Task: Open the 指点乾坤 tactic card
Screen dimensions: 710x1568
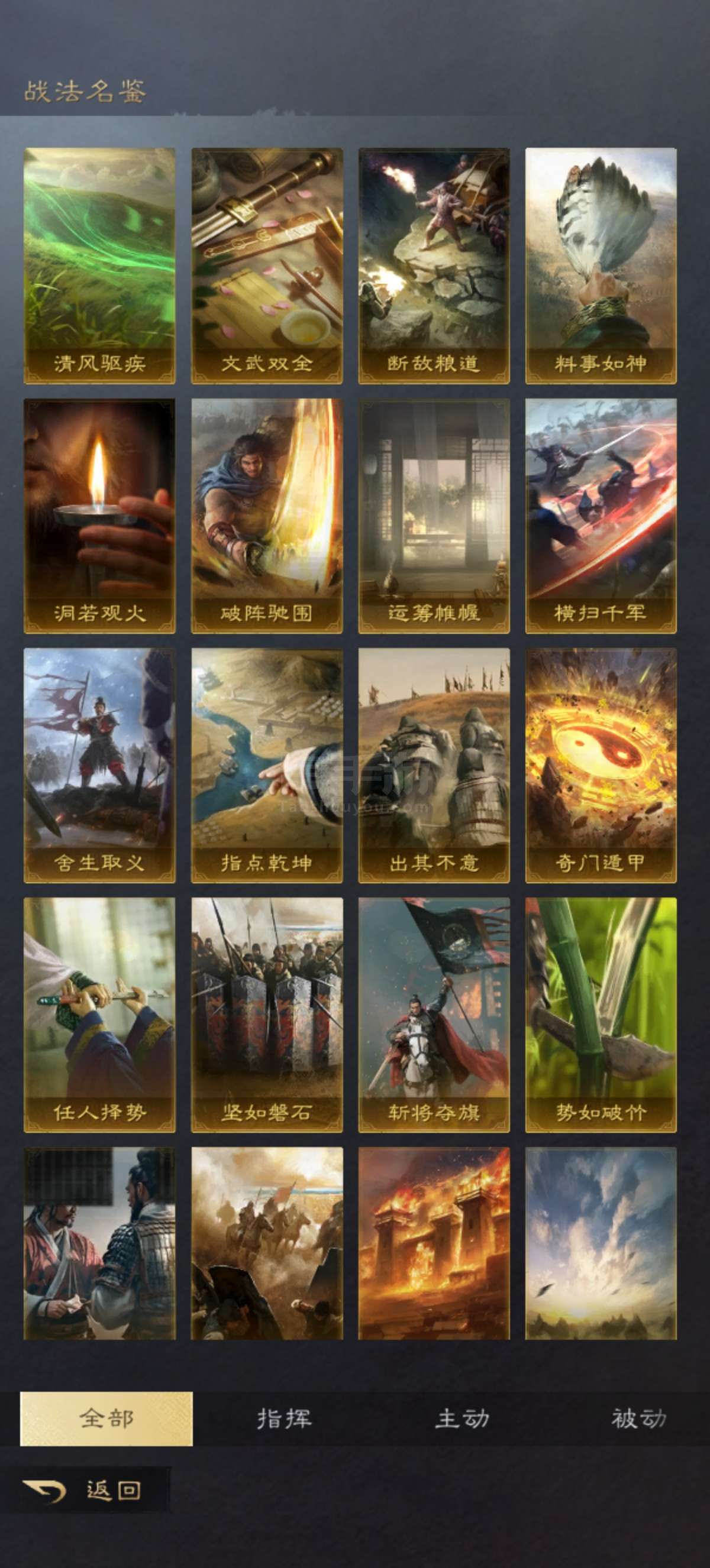Action: click(267, 766)
